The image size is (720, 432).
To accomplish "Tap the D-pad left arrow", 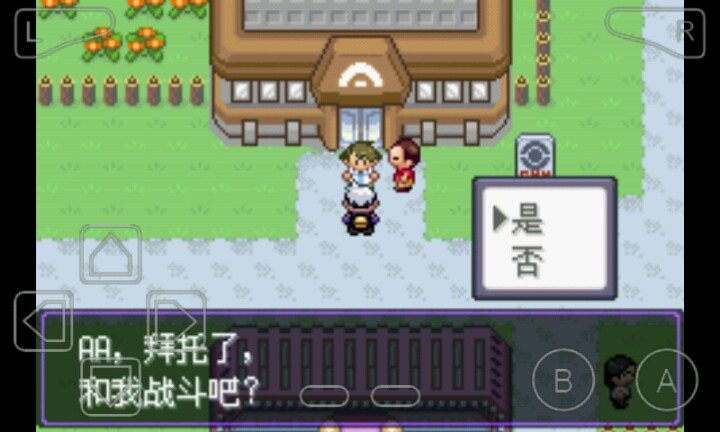I will pyautogui.click(x=43, y=322).
